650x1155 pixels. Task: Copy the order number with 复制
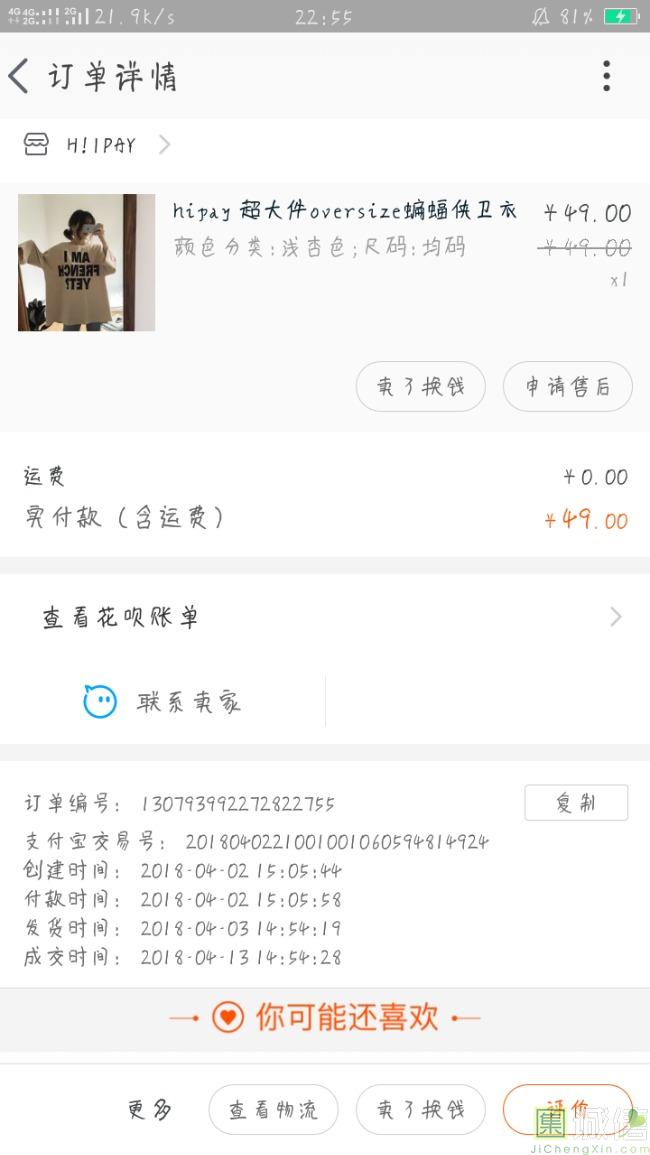[576, 803]
